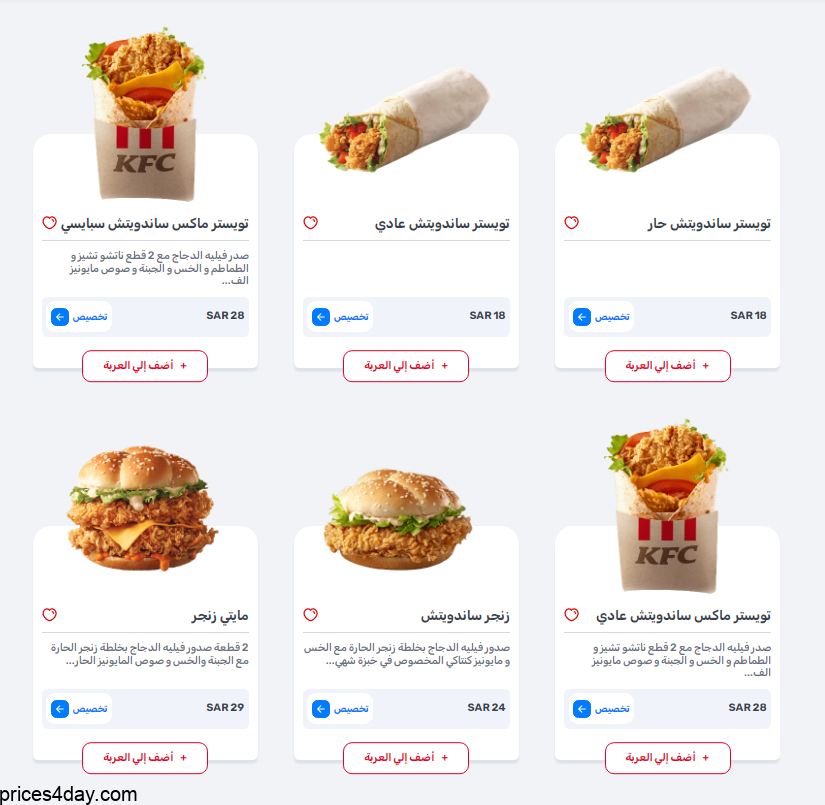This screenshot has height=805, width=825.
Task: Add تويستر ماكس ساندويتش عادي to the cart
Action: [x=667, y=758]
